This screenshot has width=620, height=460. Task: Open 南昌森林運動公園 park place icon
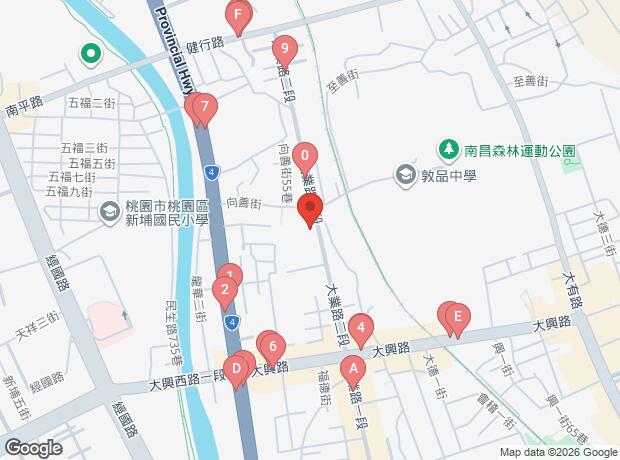click(450, 150)
